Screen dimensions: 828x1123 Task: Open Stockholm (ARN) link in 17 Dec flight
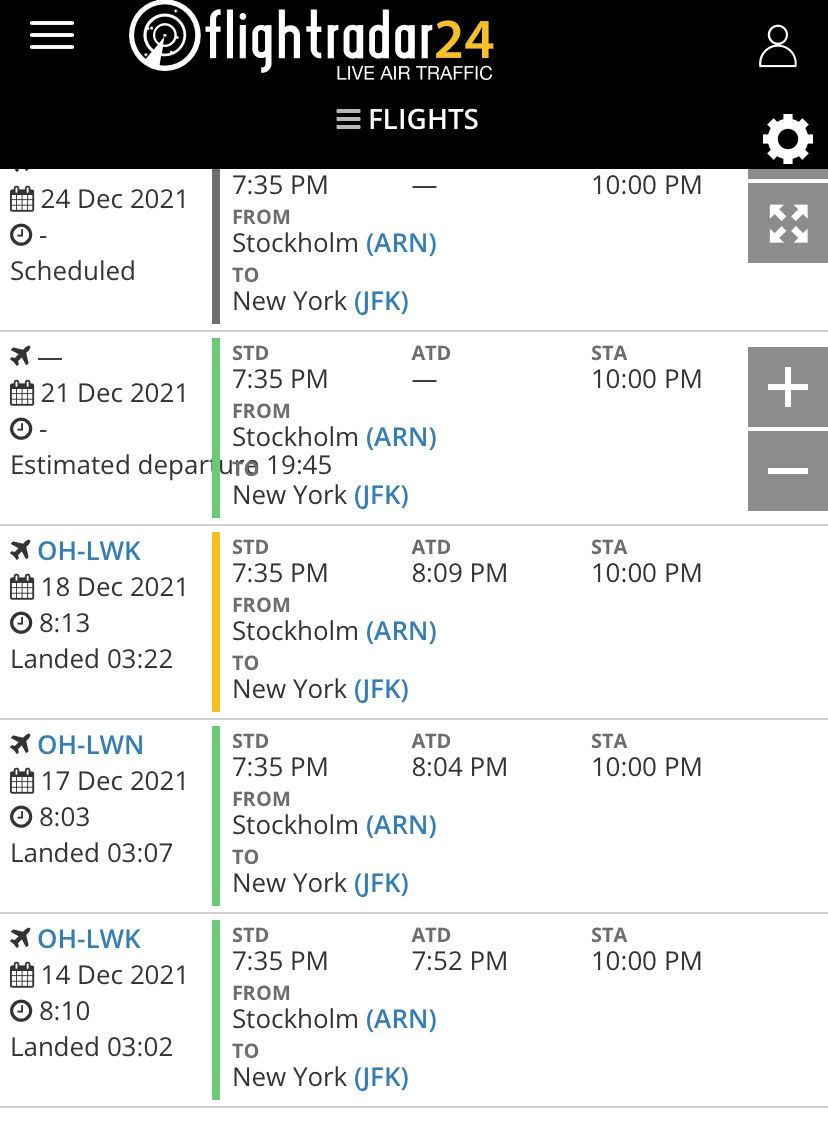click(x=401, y=825)
